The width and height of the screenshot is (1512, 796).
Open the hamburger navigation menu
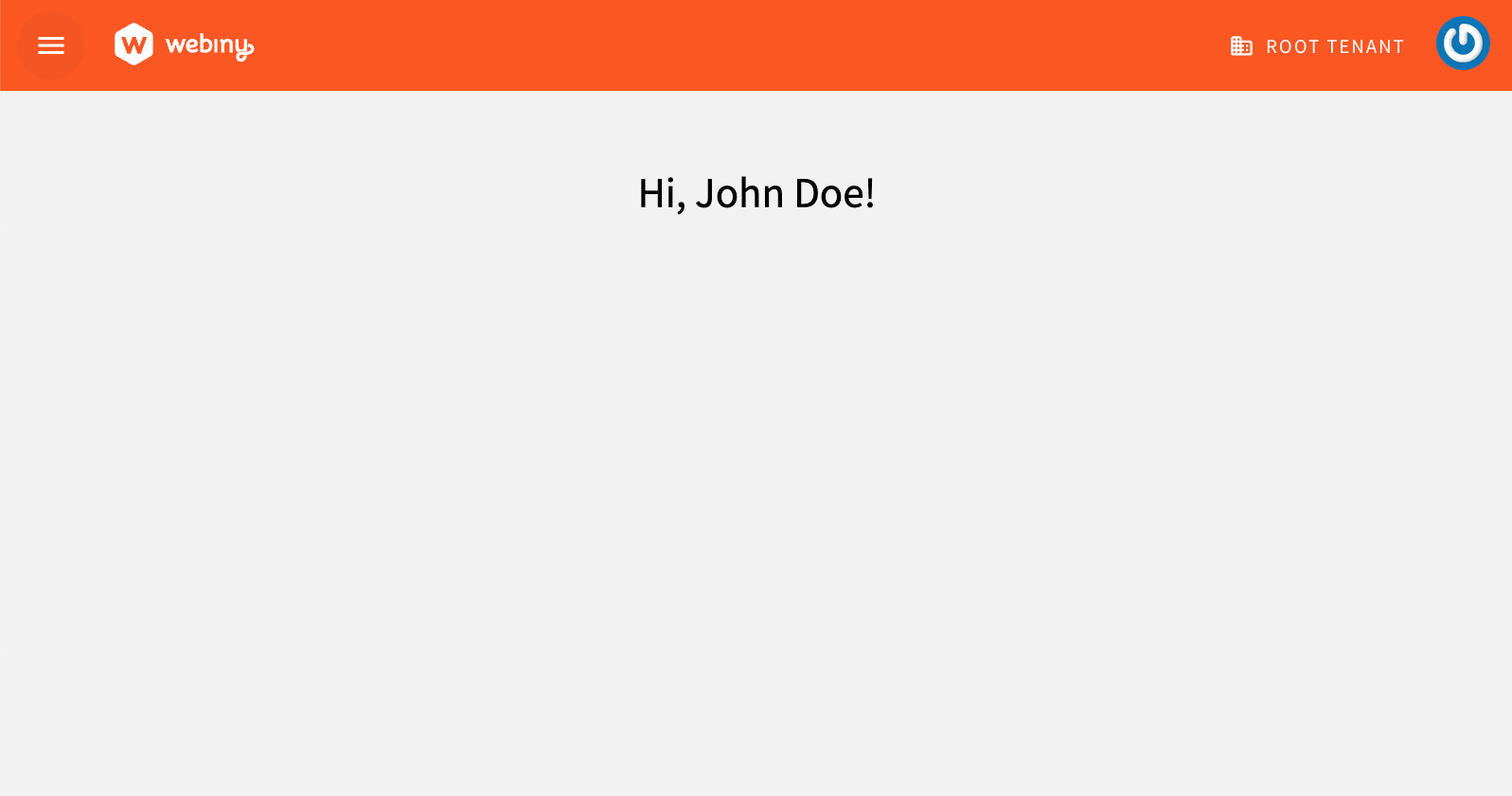[x=51, y=45]
